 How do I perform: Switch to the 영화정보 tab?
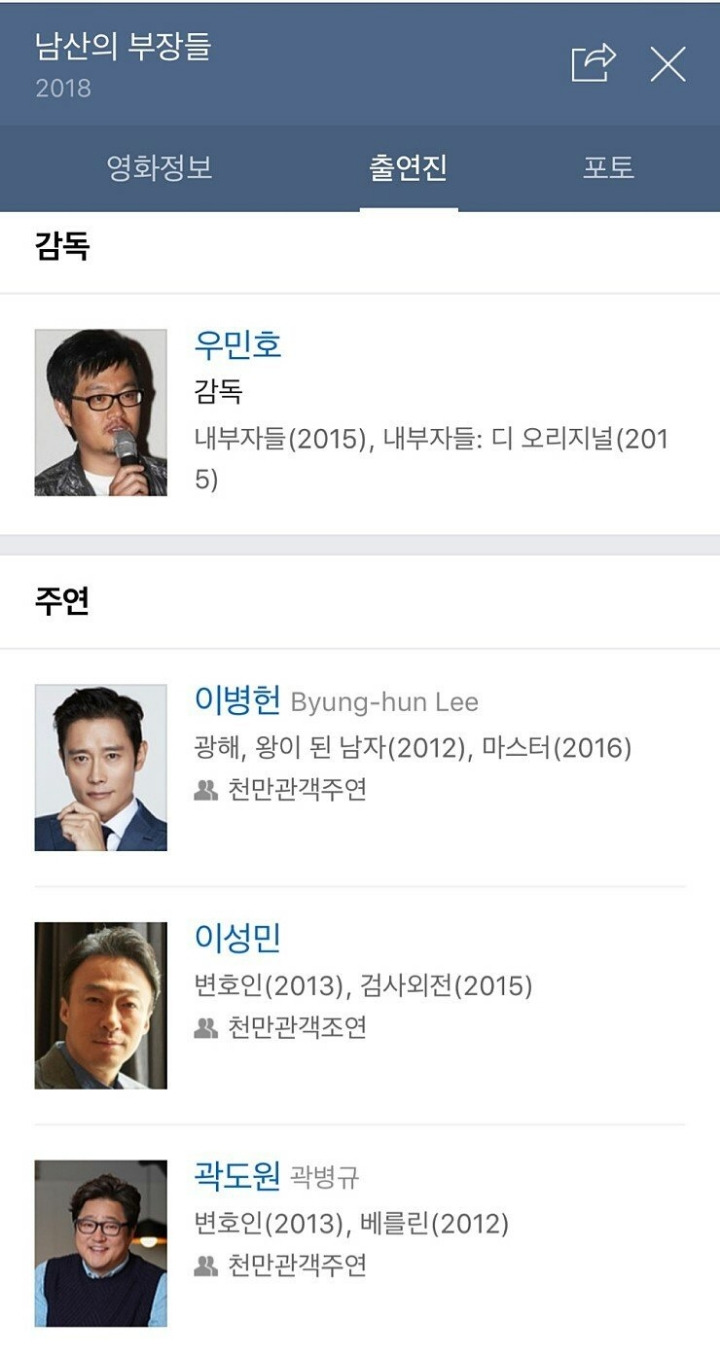click(160, 167)
